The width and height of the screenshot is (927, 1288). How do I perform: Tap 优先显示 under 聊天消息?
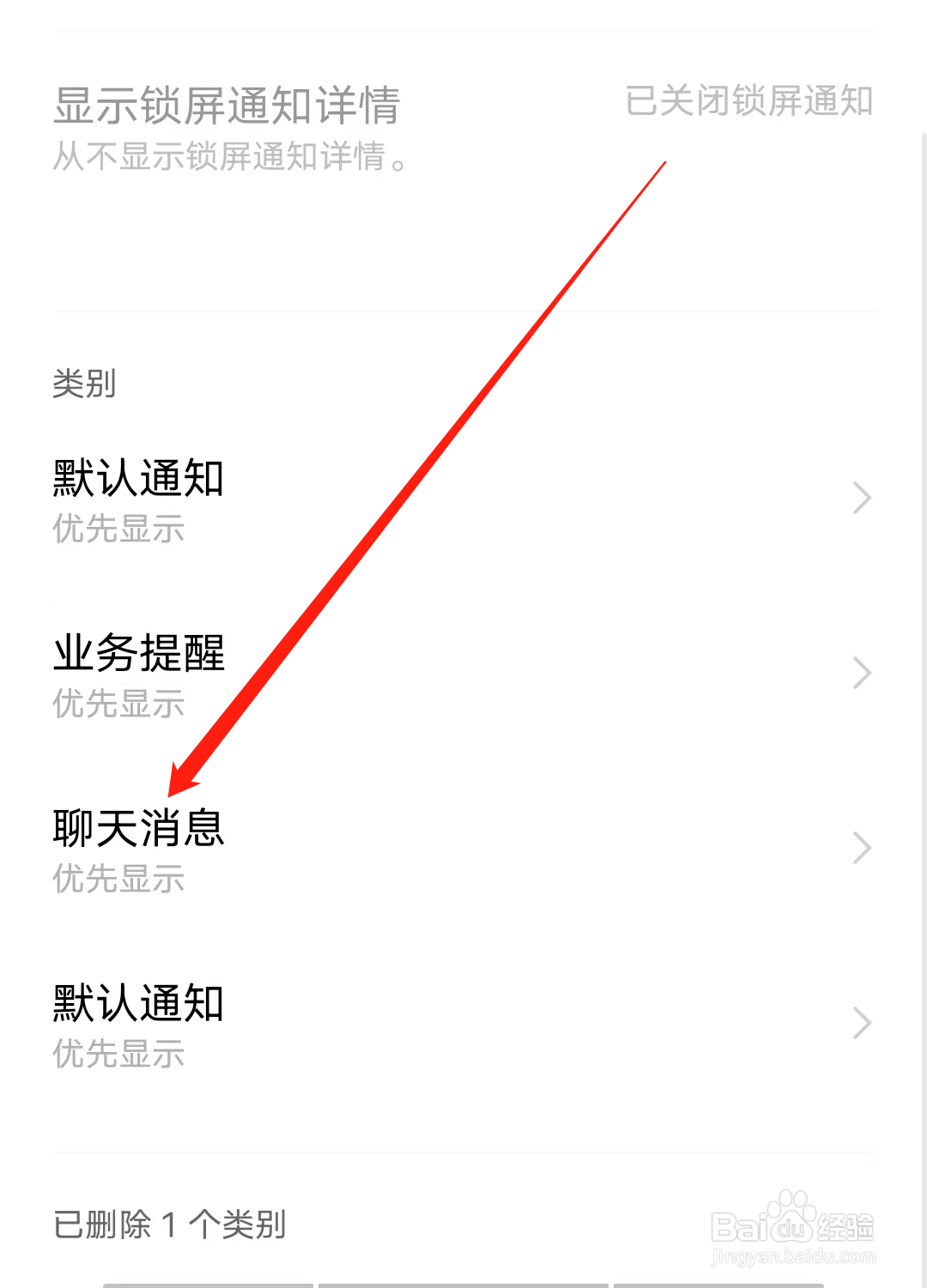coord(118,879)
